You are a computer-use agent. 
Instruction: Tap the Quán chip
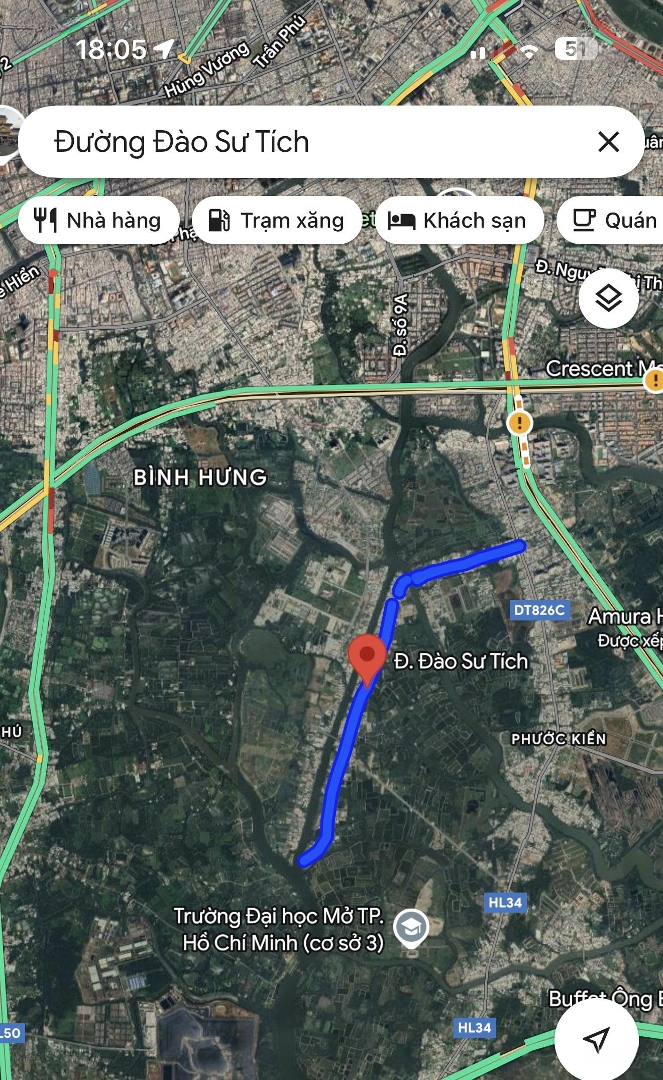pyautogui.click(x=612, y=220)
